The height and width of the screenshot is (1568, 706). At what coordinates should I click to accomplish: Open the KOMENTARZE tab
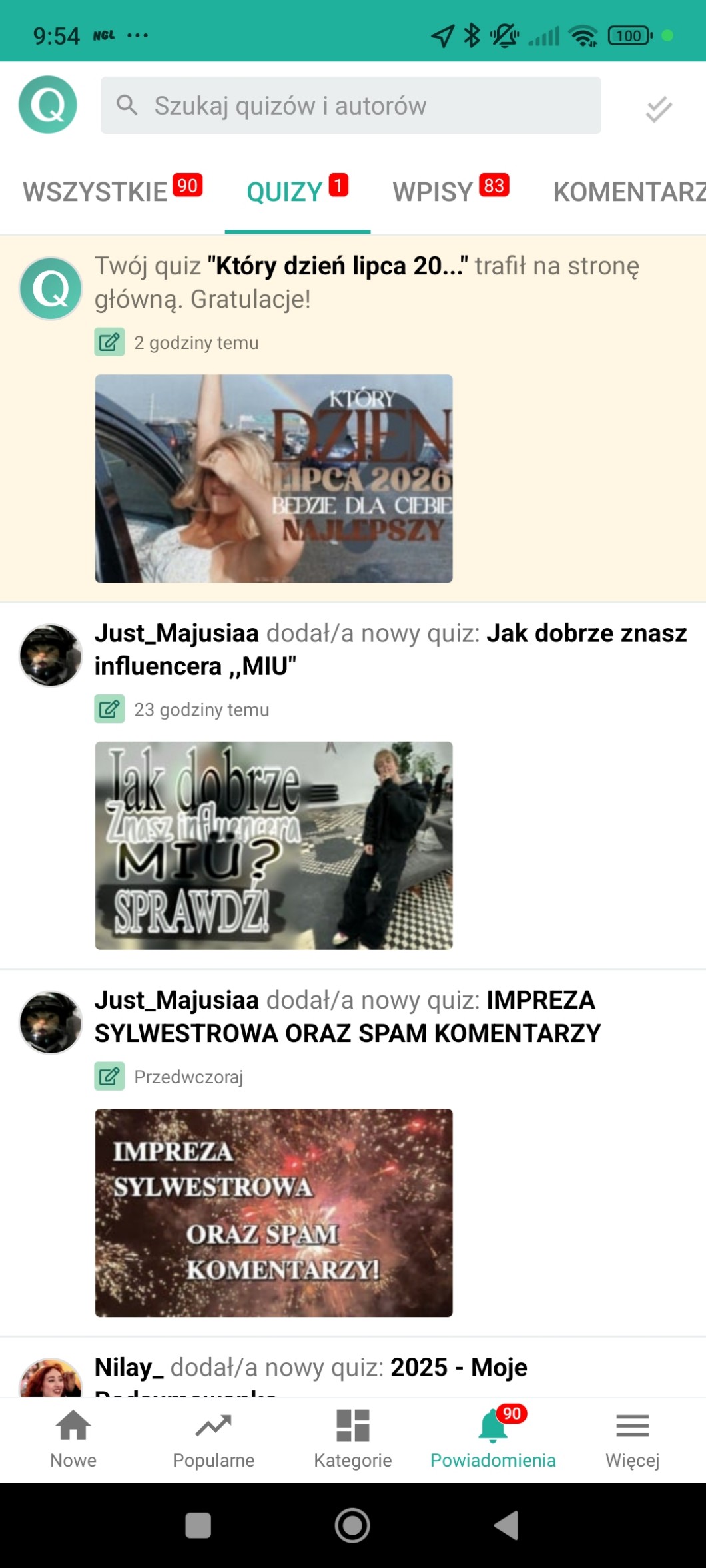629,192
